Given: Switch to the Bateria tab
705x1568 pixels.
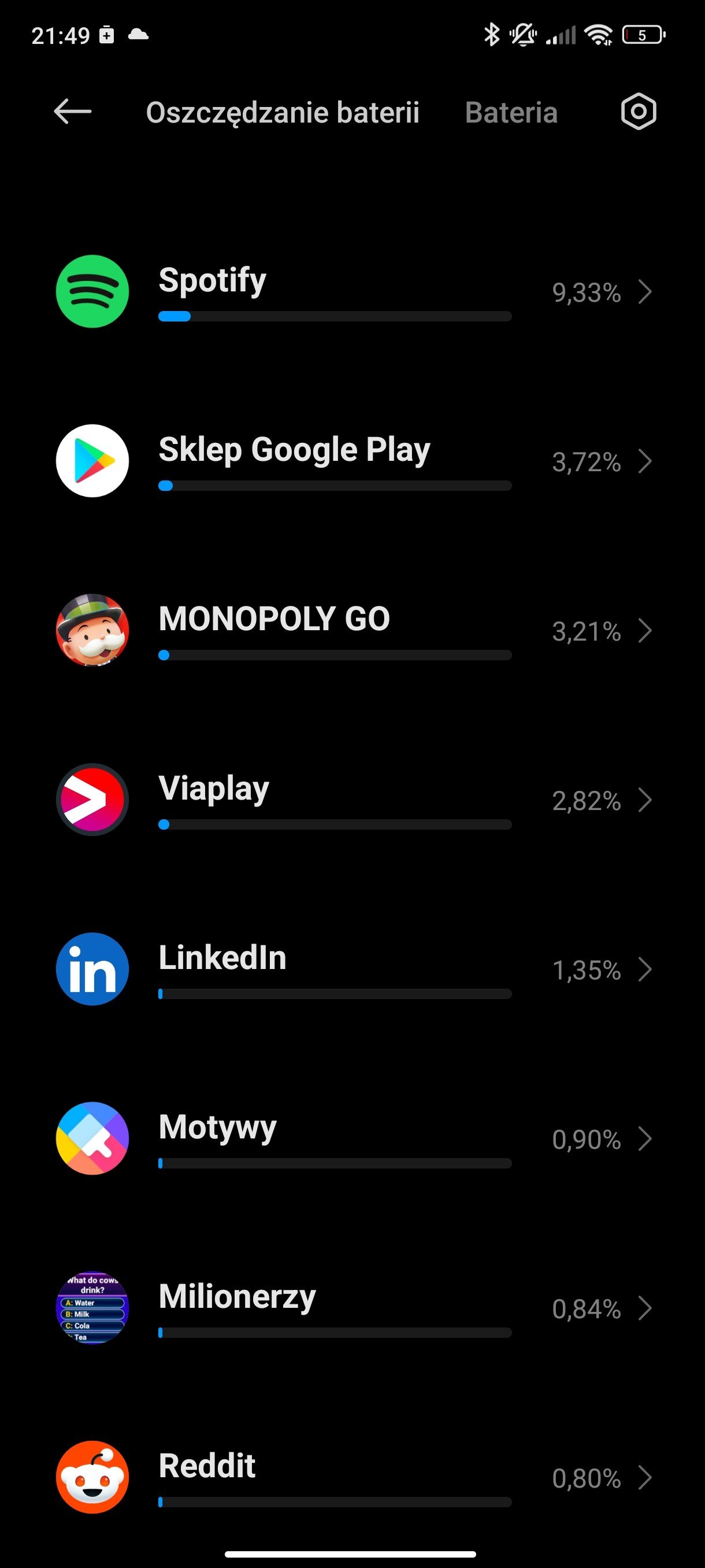Looking at the screenshot, I should pyautogui.click(x=511, y=113).
